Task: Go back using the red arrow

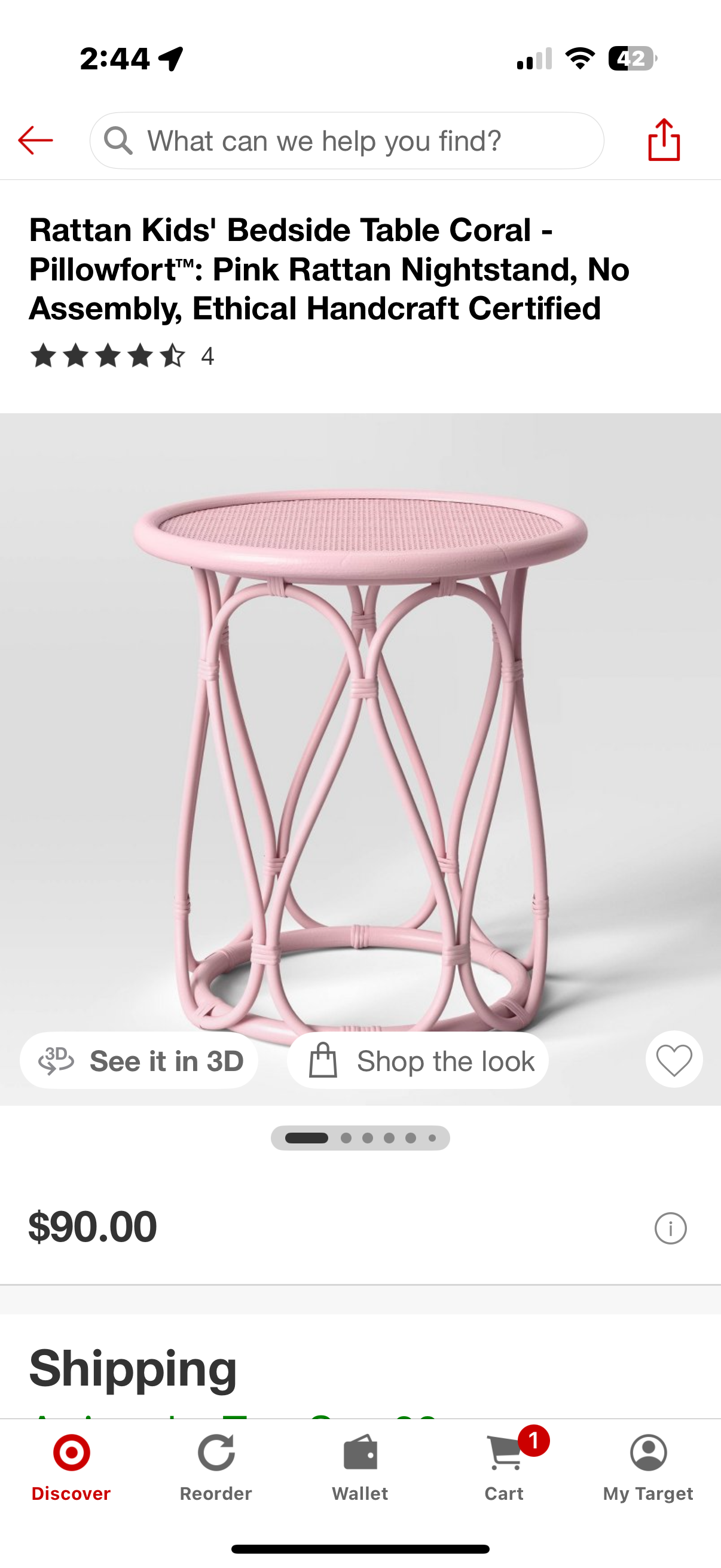Action: pos(35,141)
